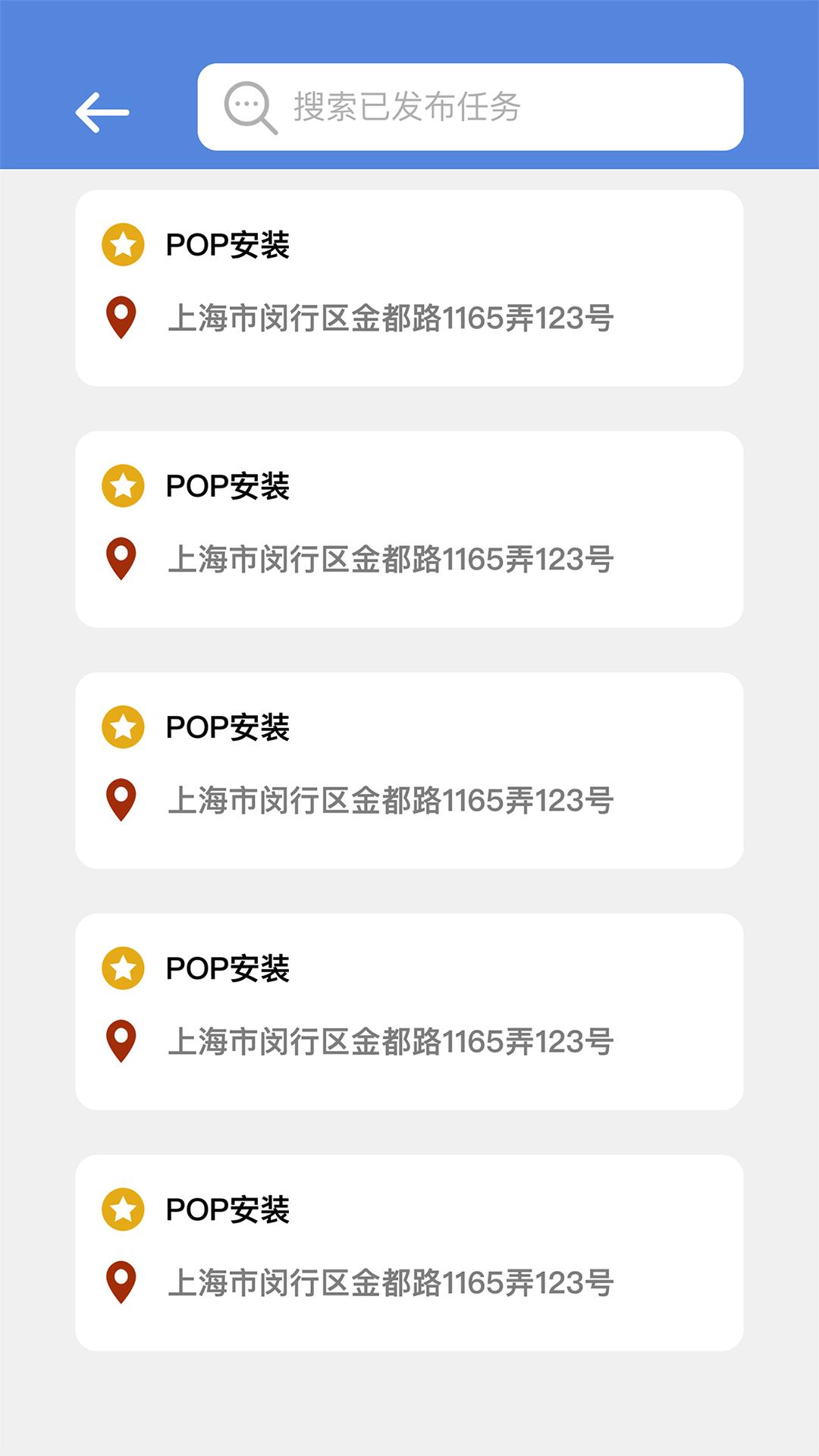
Task: Select the star icon on the first POP安装 task
Action: coord(122,243)
